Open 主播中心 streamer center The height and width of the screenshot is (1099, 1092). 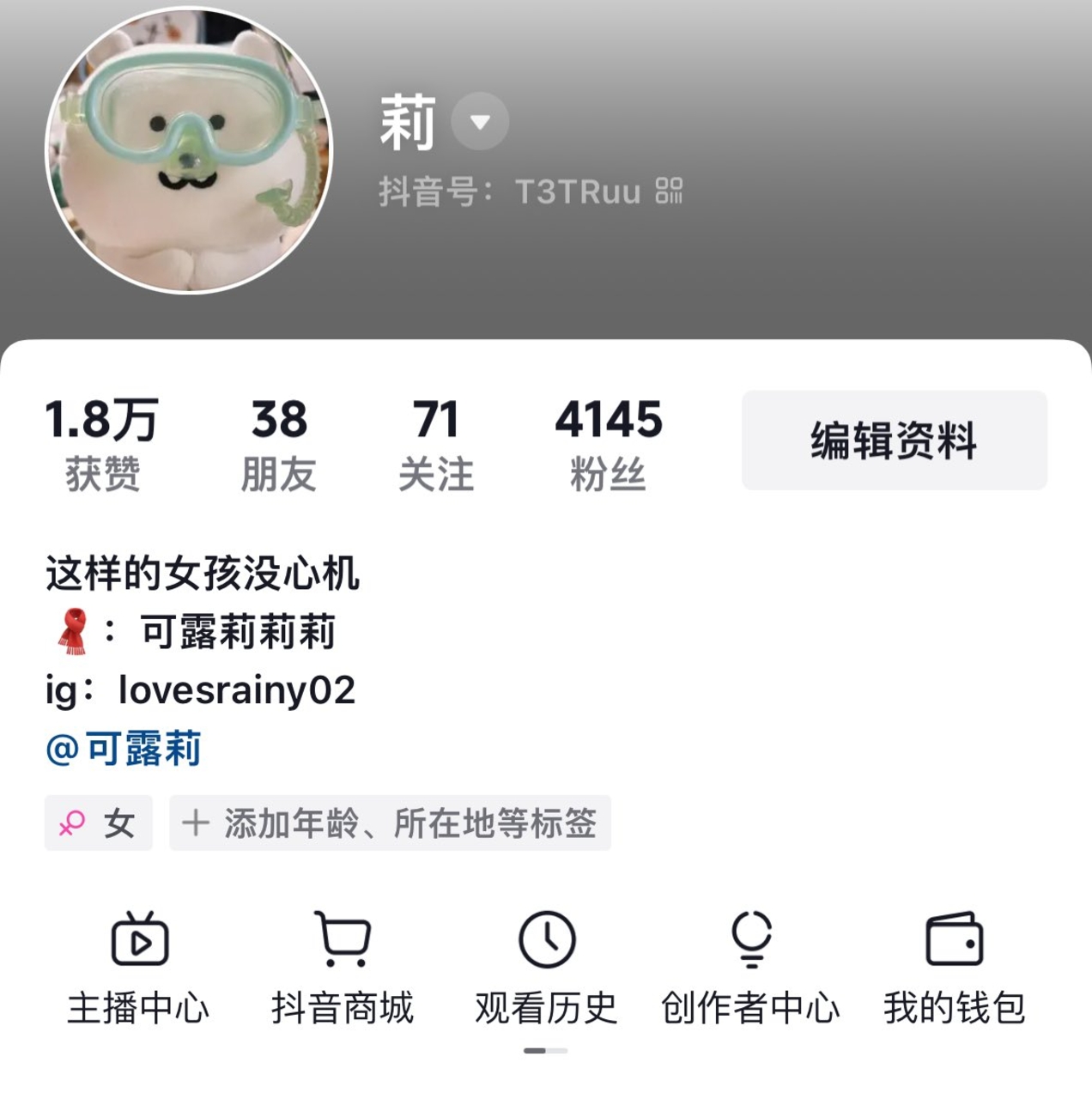tap(139, 968)
